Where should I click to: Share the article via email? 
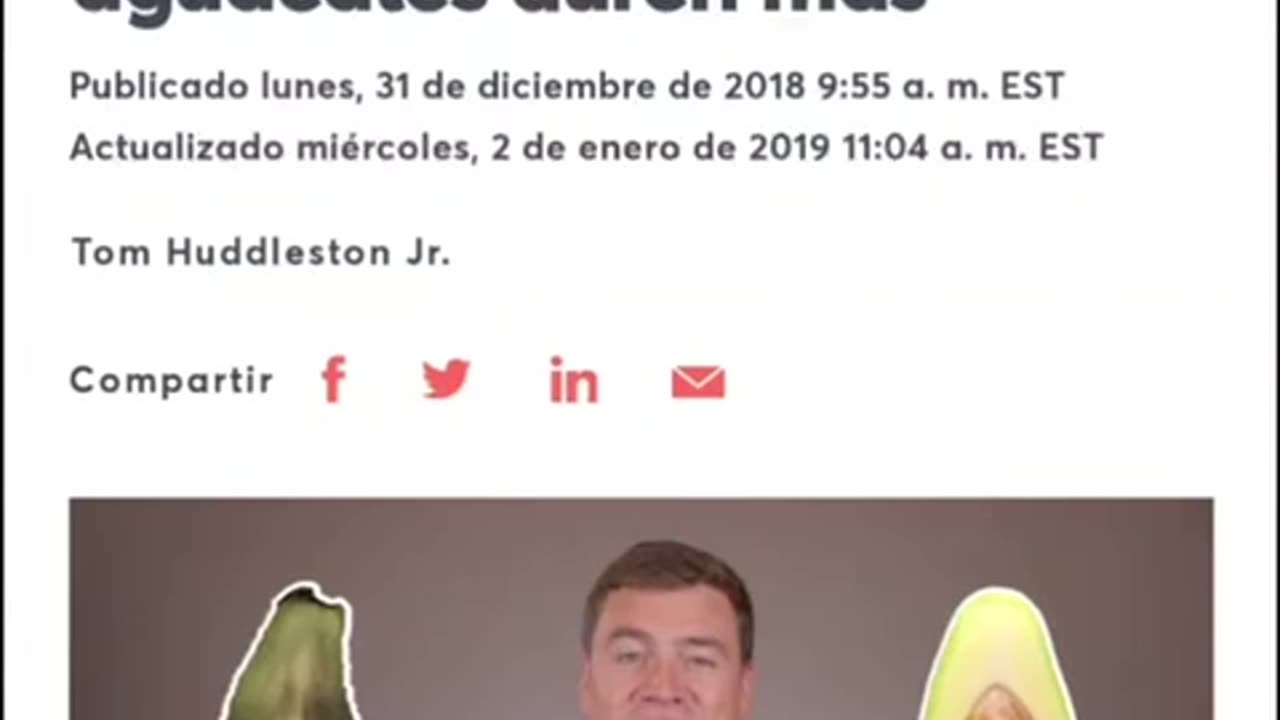pos(698,381)
